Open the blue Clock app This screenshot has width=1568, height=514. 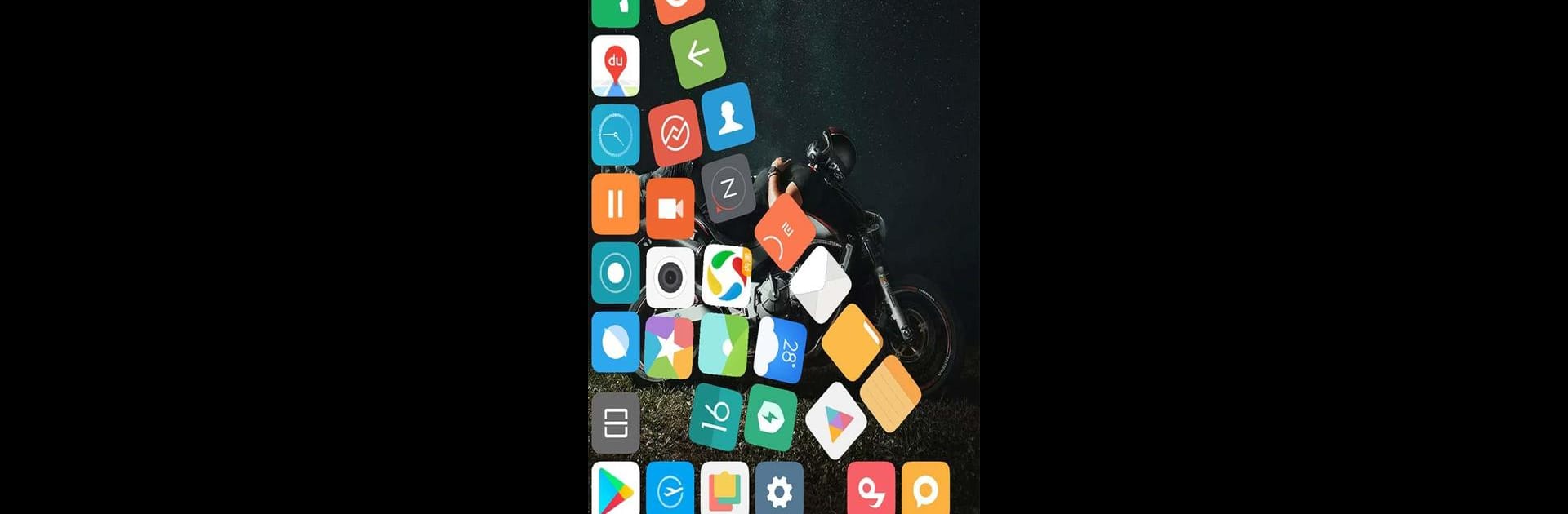click(615, 135)
